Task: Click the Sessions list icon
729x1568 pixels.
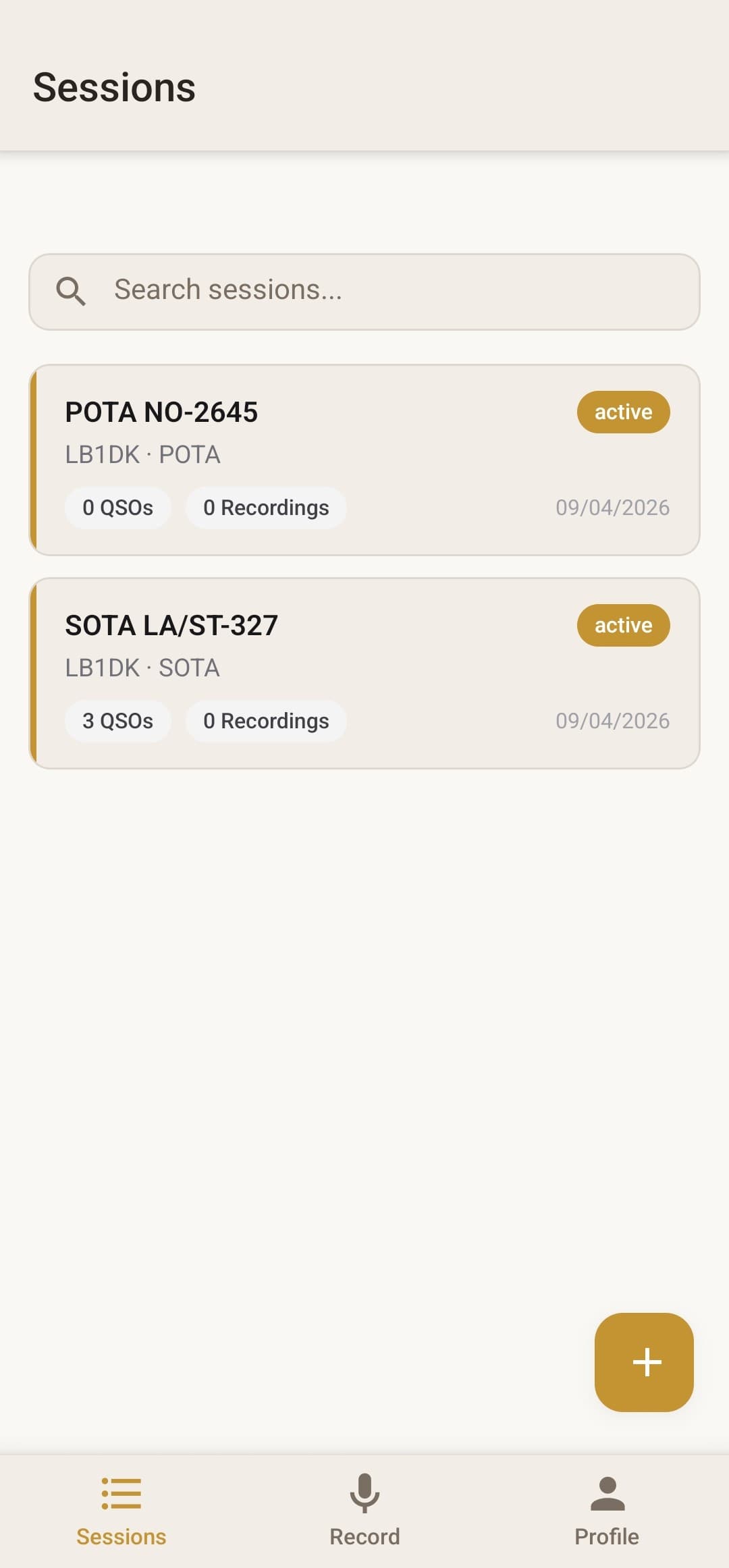Action: (x=122, y=1493)
